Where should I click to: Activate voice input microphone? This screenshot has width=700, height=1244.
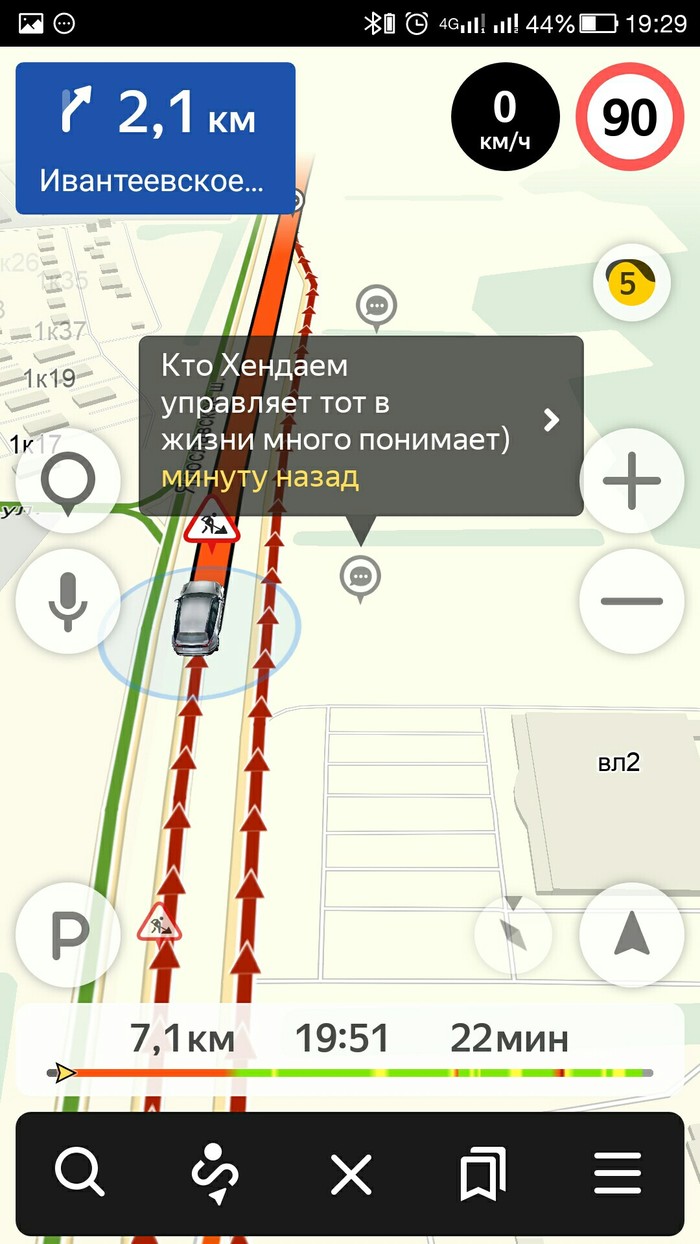click(67, 601)
